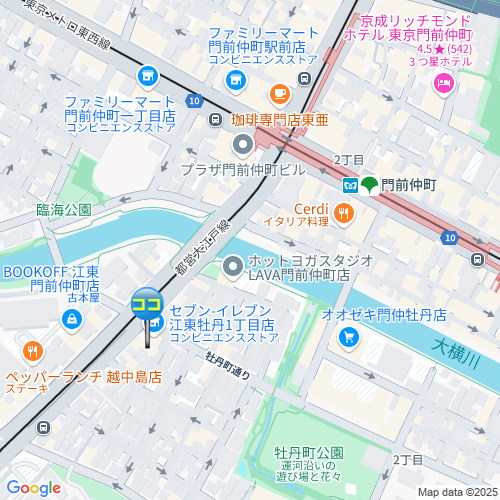This screenshot has width=500, height=500.
Task: Tap the 京成リッチモンドホテル hotel pin
Action: (444, 85)
